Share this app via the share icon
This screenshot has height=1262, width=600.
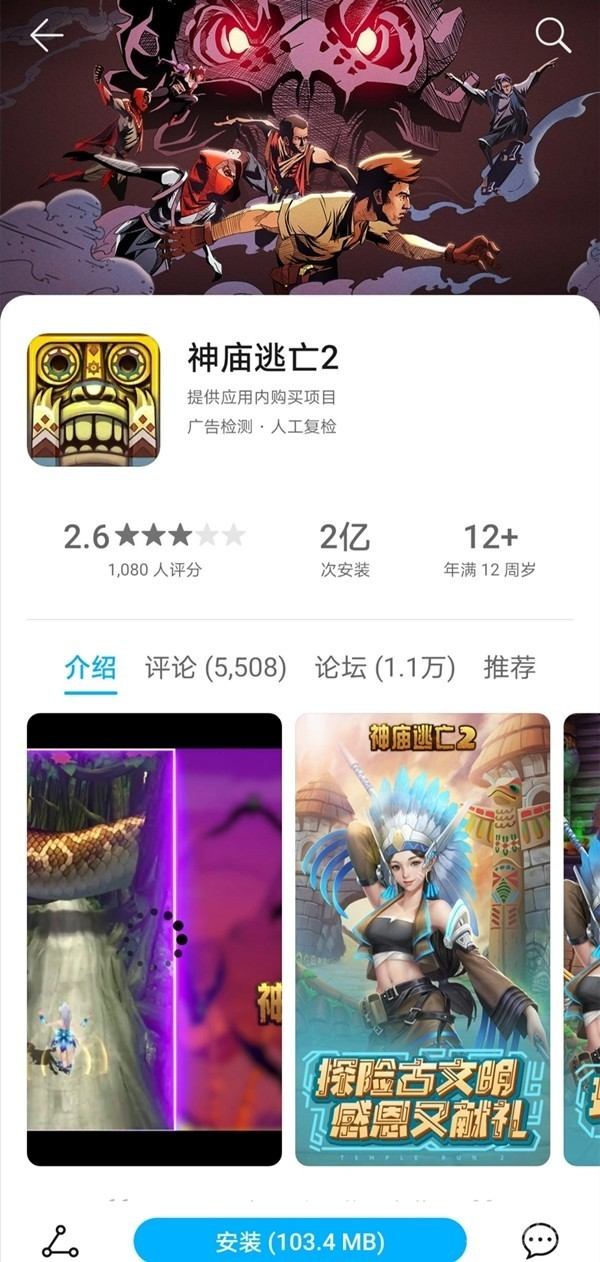(60, 1242)
